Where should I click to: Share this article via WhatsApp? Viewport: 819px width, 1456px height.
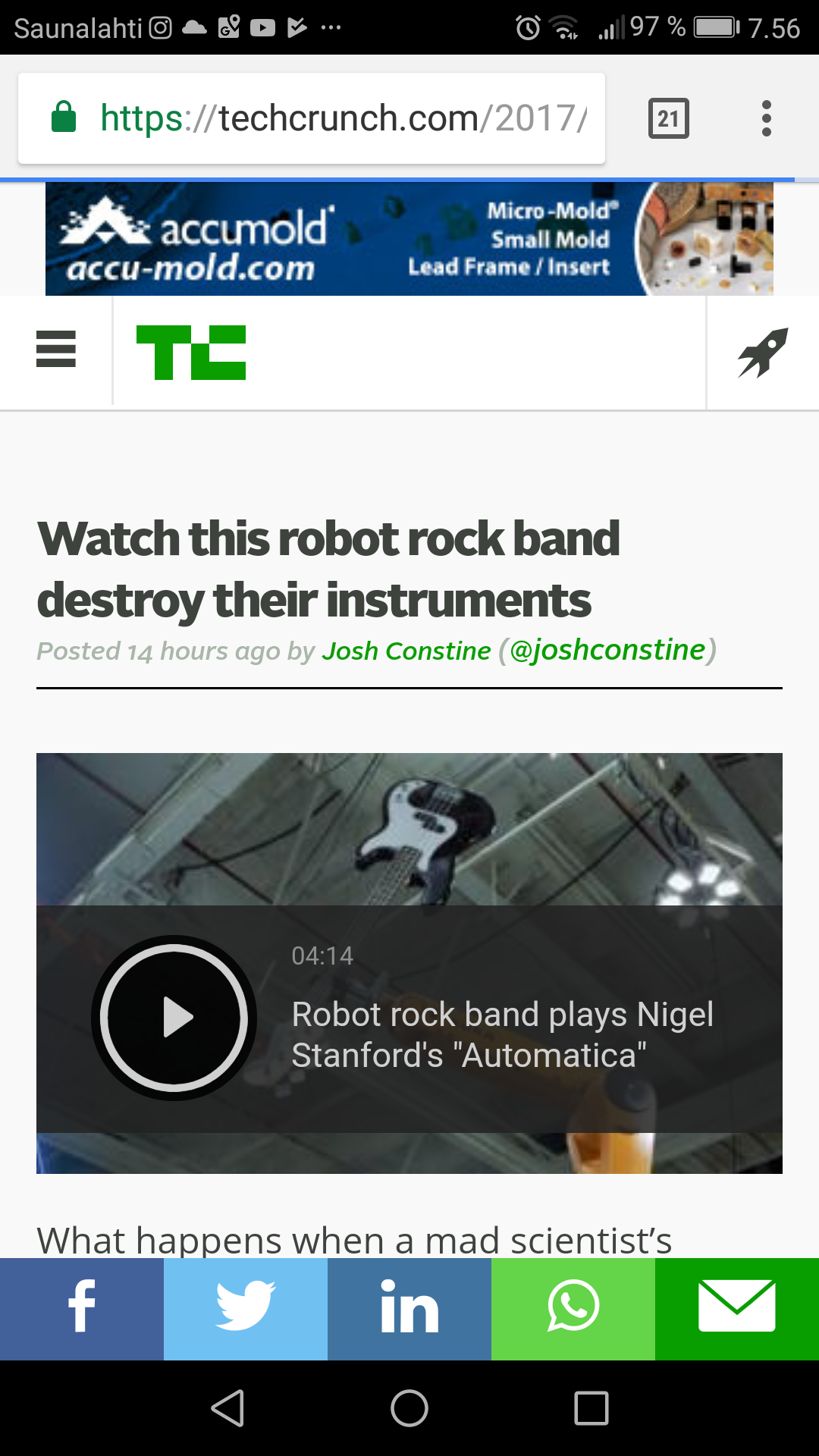click(573, 1307)
